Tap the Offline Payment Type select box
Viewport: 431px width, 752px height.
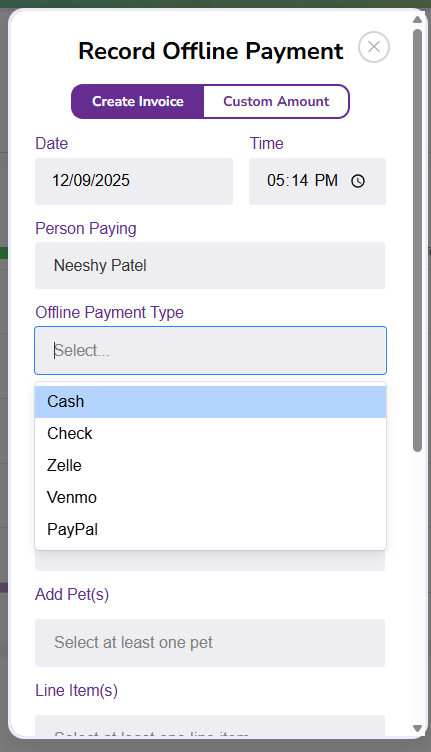click(x=210, y=351)
